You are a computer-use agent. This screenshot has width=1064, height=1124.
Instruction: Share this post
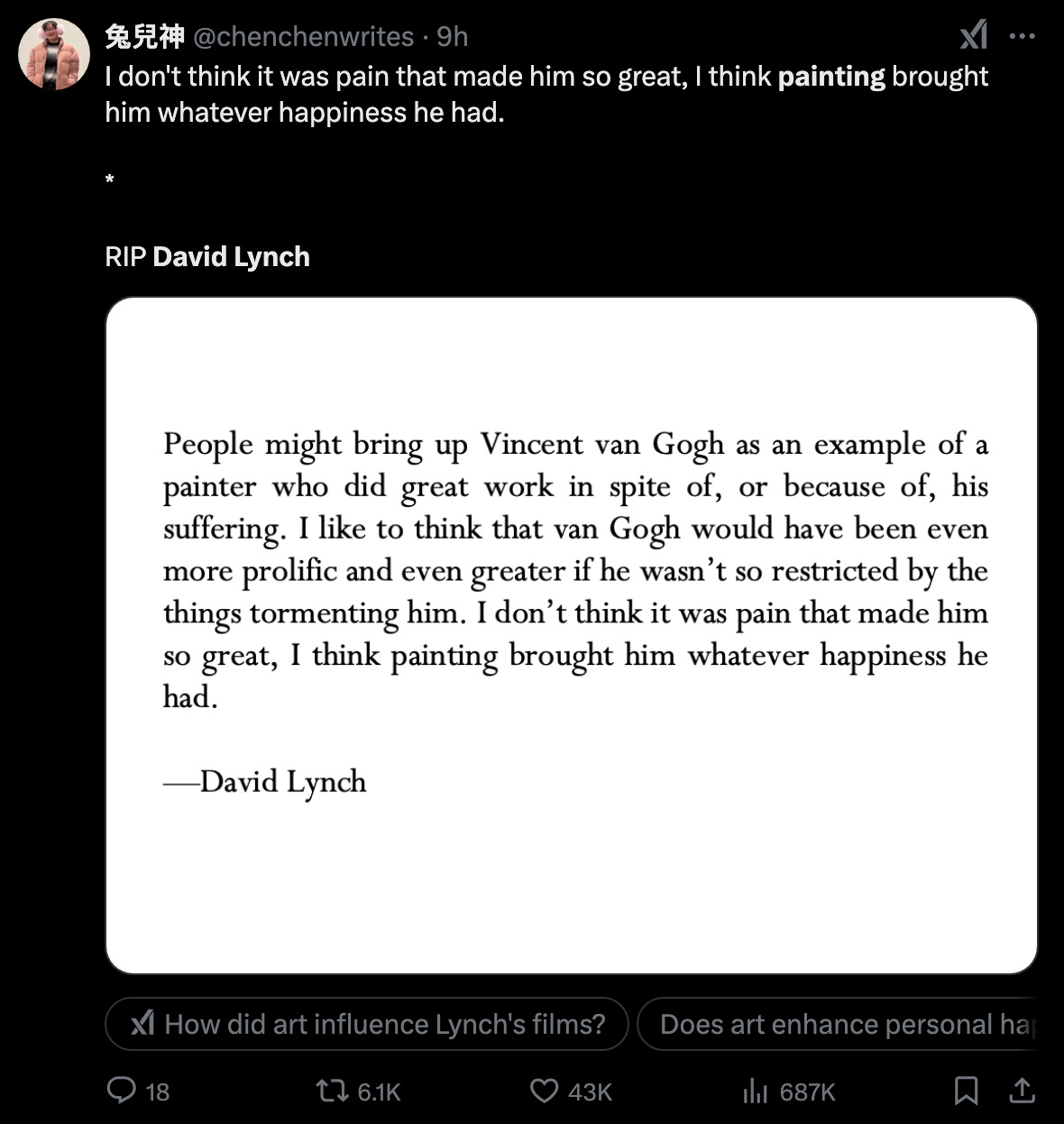coord(1022,1091)
